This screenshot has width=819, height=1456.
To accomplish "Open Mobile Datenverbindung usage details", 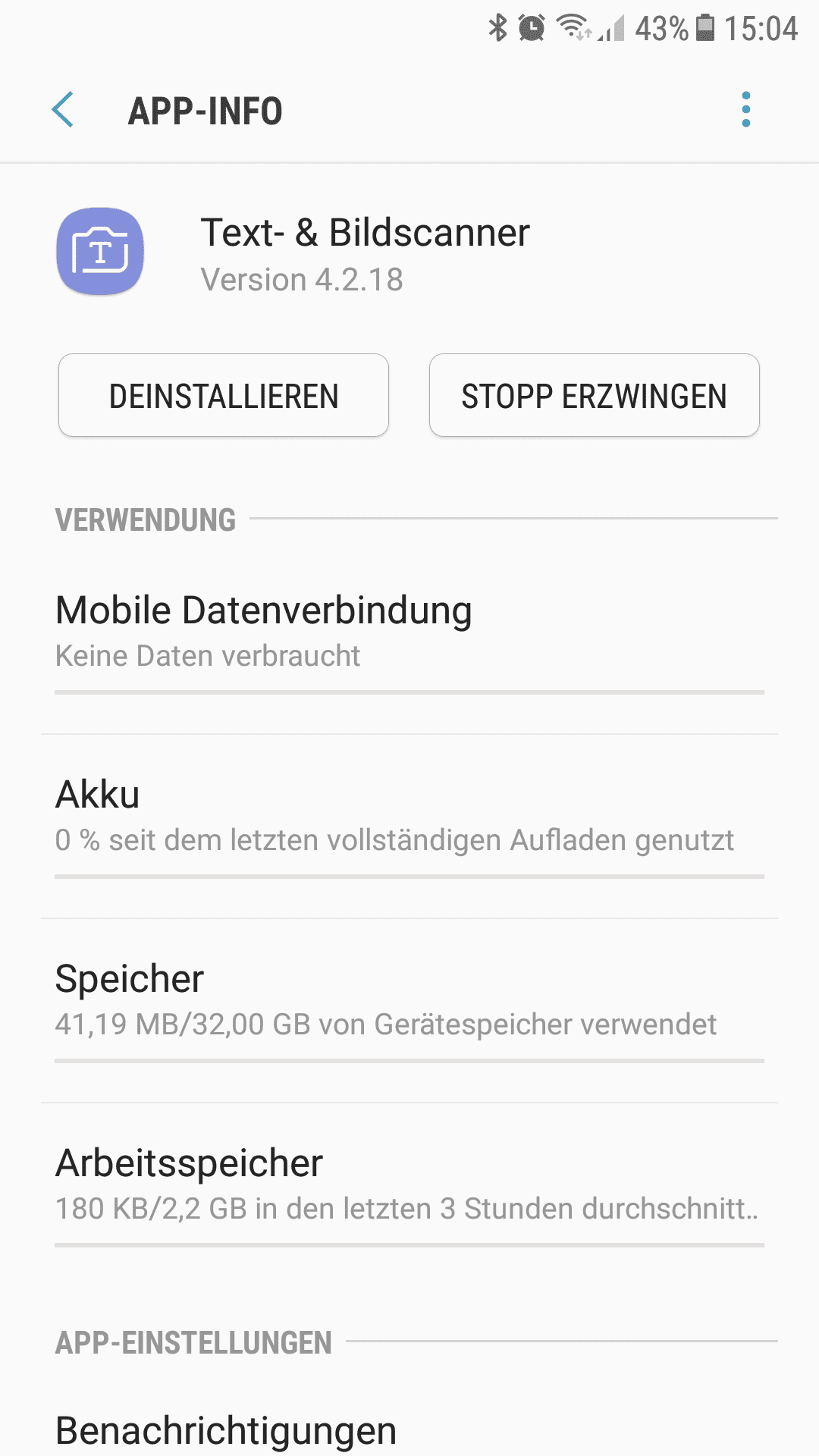I will click(409, 631).
